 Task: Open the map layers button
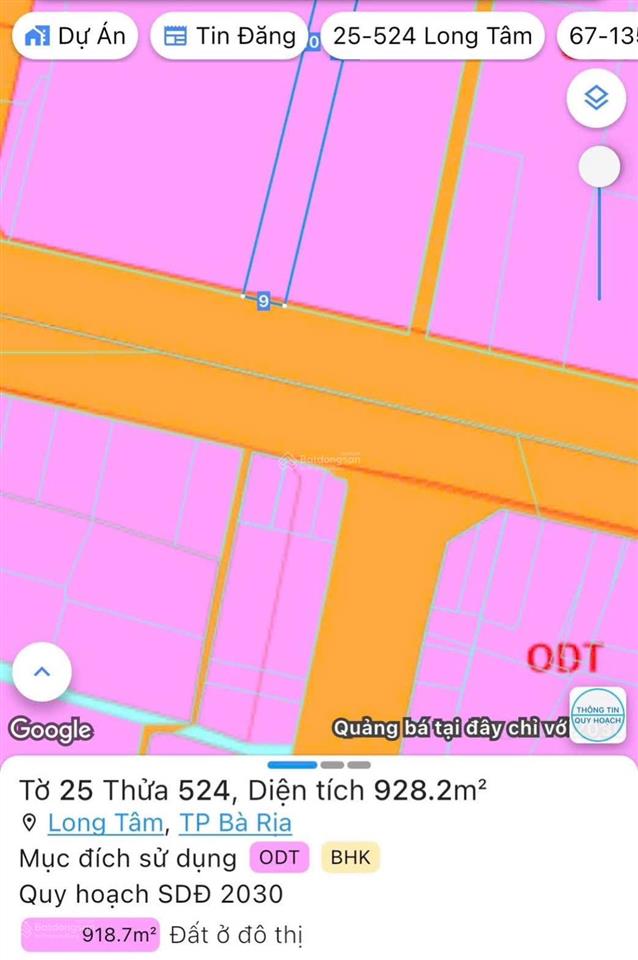597,99
